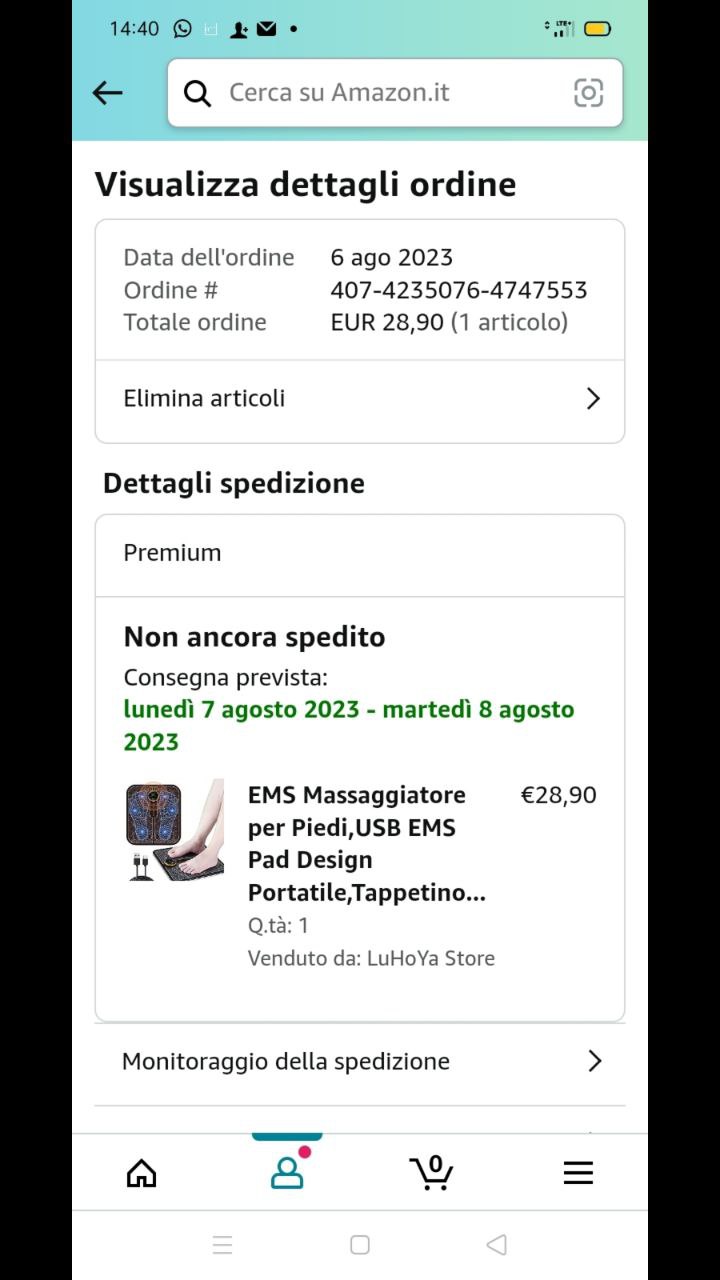
Task: Switch to the Home tab
Action: (x=142, y=1172)
